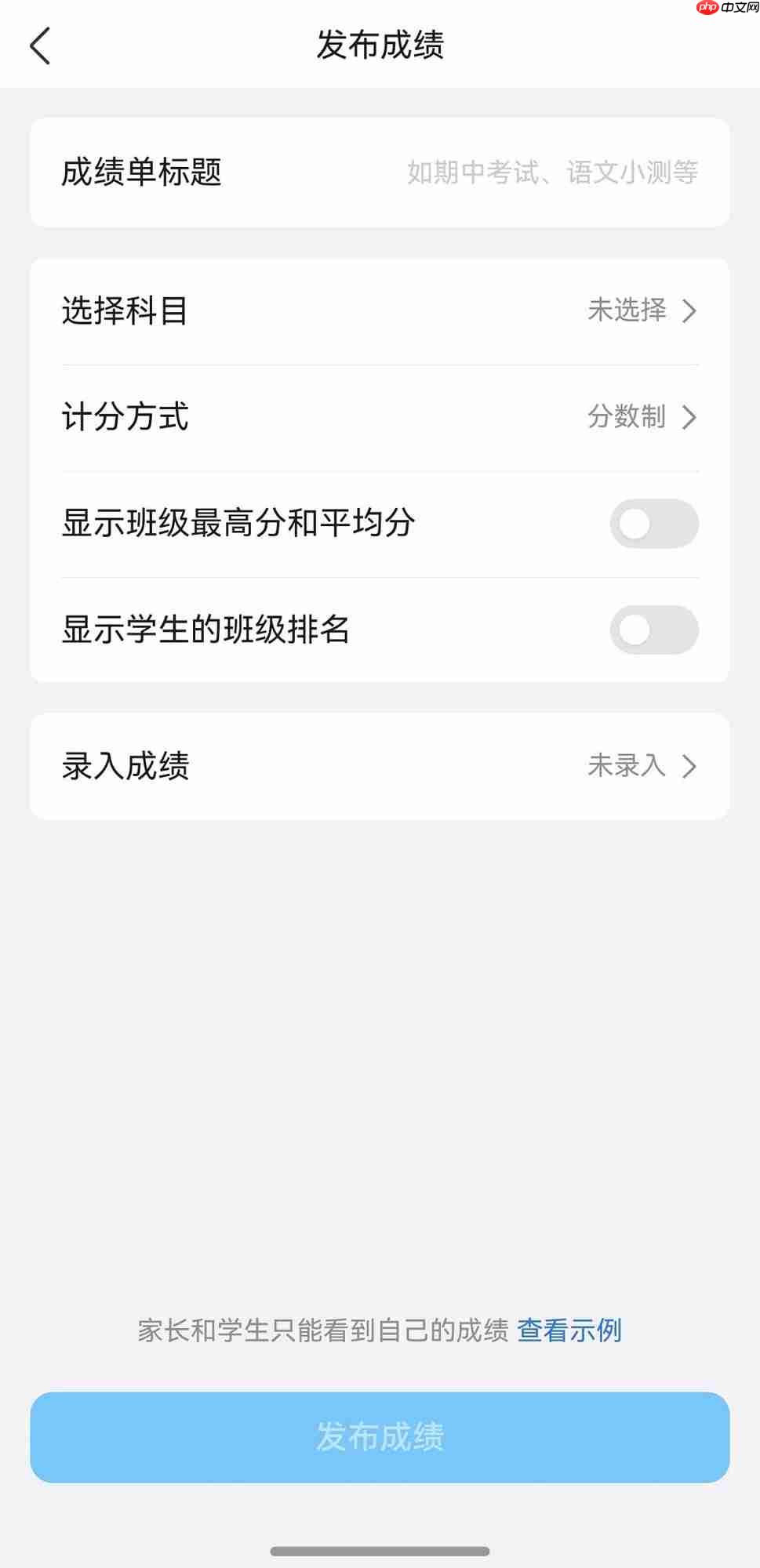Tap the 发布成绩 header title
This screenshot has width=760, height=1568.
pos(380,46)
